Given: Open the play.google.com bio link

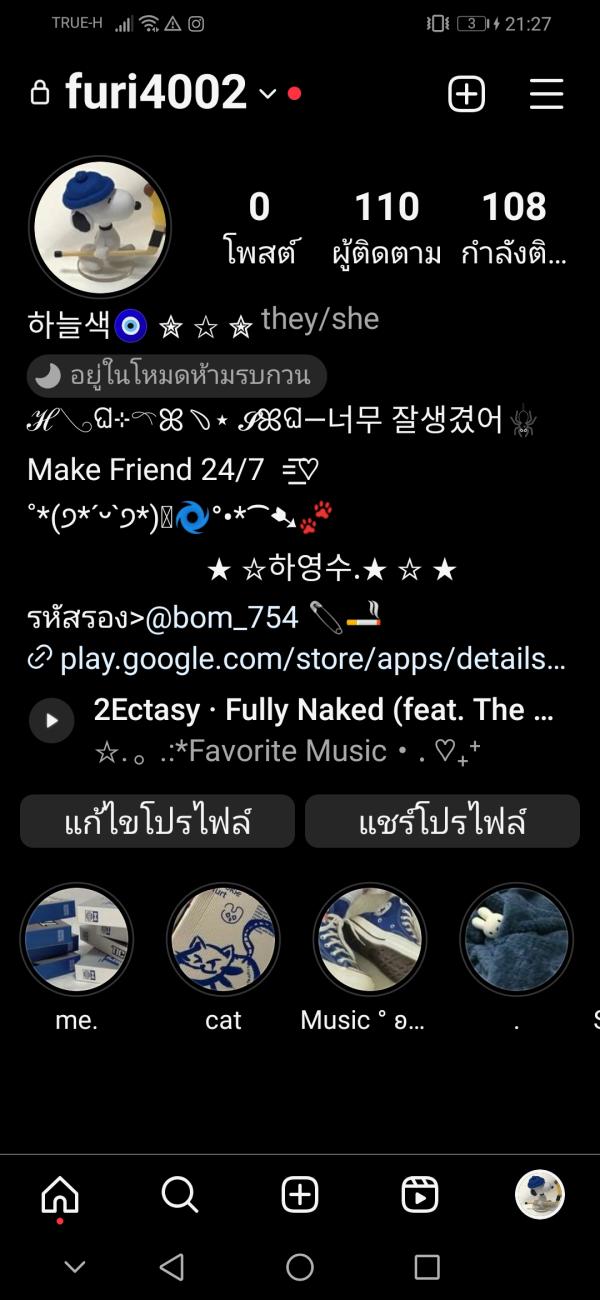Looking at the screenshot, I should (x=312, y=659).
